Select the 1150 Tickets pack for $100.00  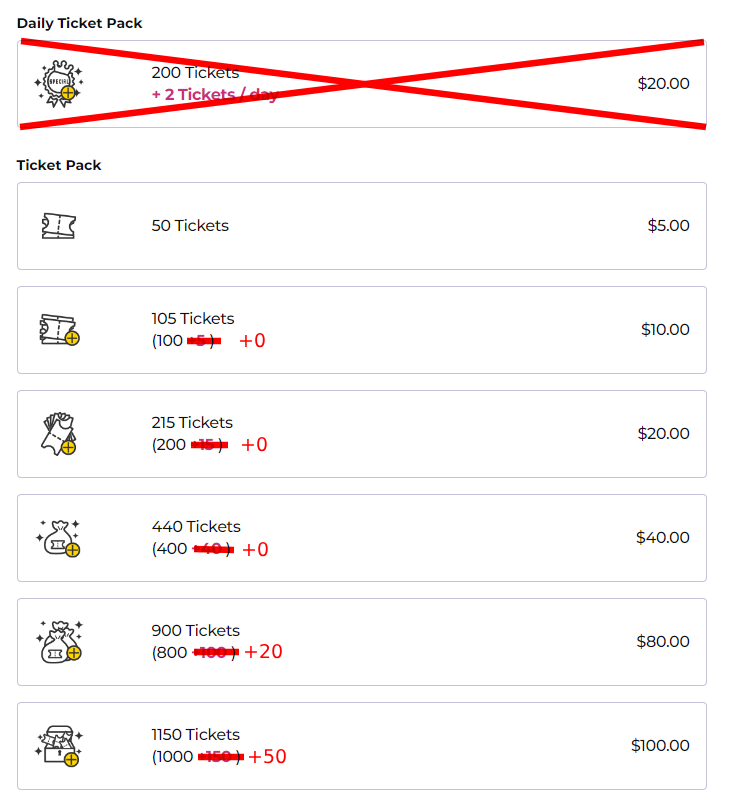point(361,746)
